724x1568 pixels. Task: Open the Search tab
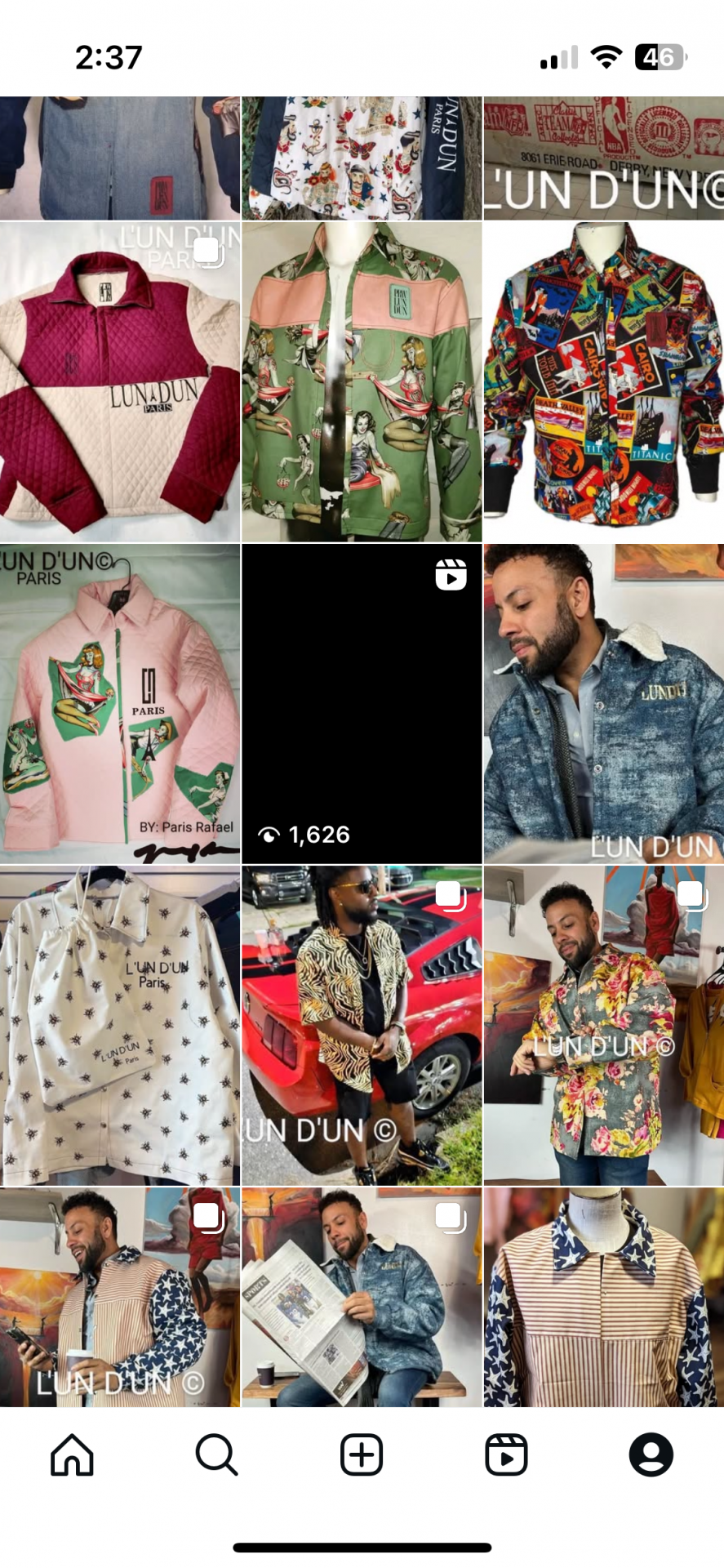[216, 1455]
